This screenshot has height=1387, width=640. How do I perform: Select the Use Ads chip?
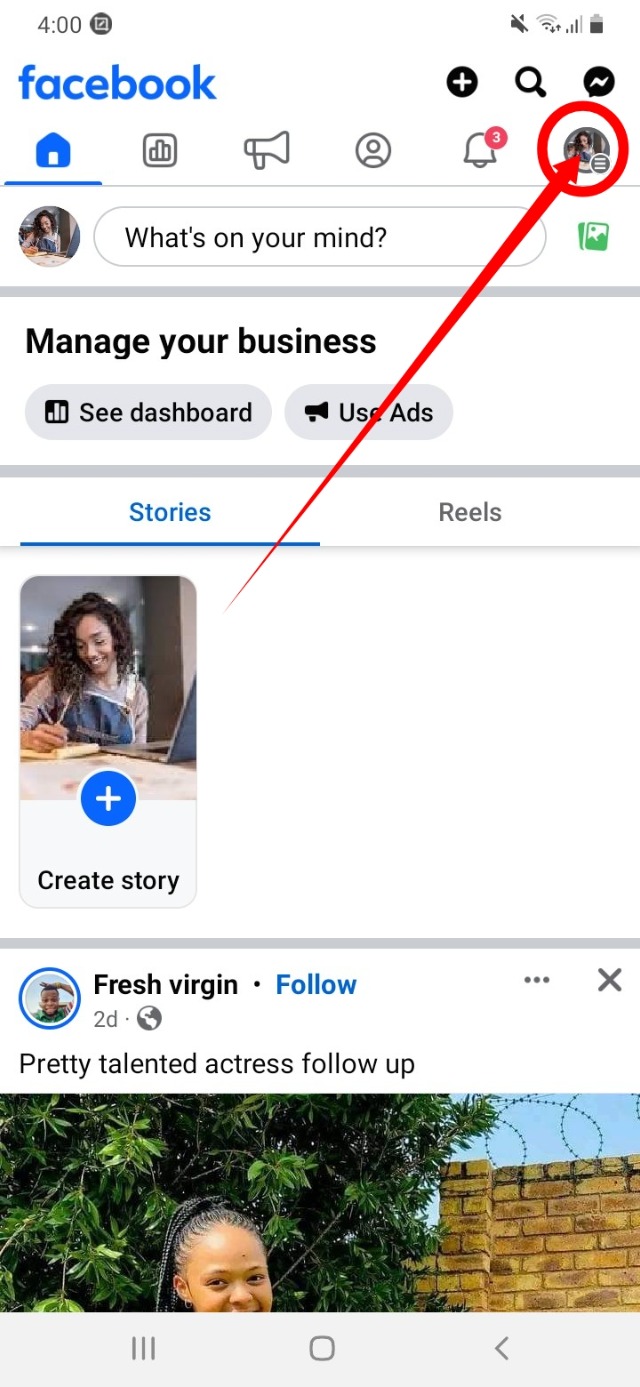(x=369, y=412)
